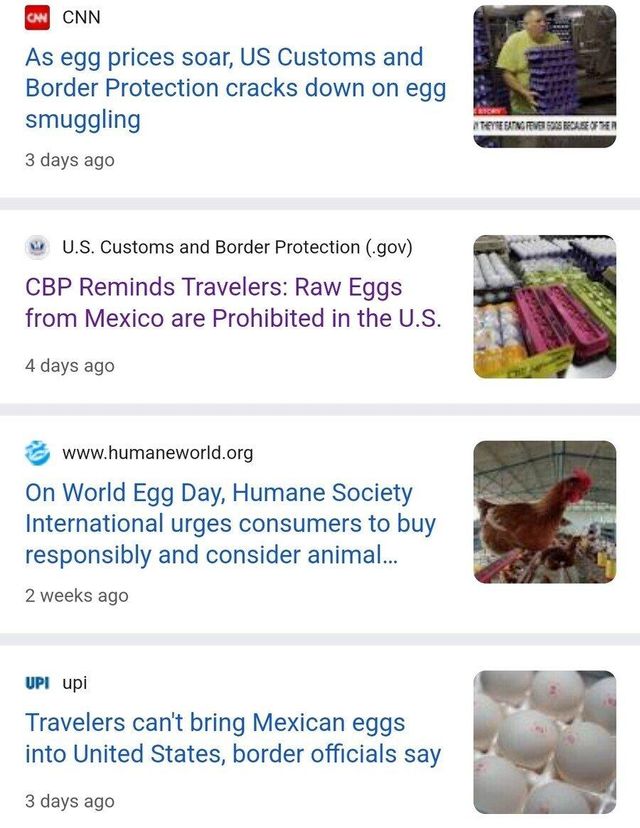Open the colorful egg cartons thumbnail from CBP
Screen dimensions: 640x828
pos(544,306)
